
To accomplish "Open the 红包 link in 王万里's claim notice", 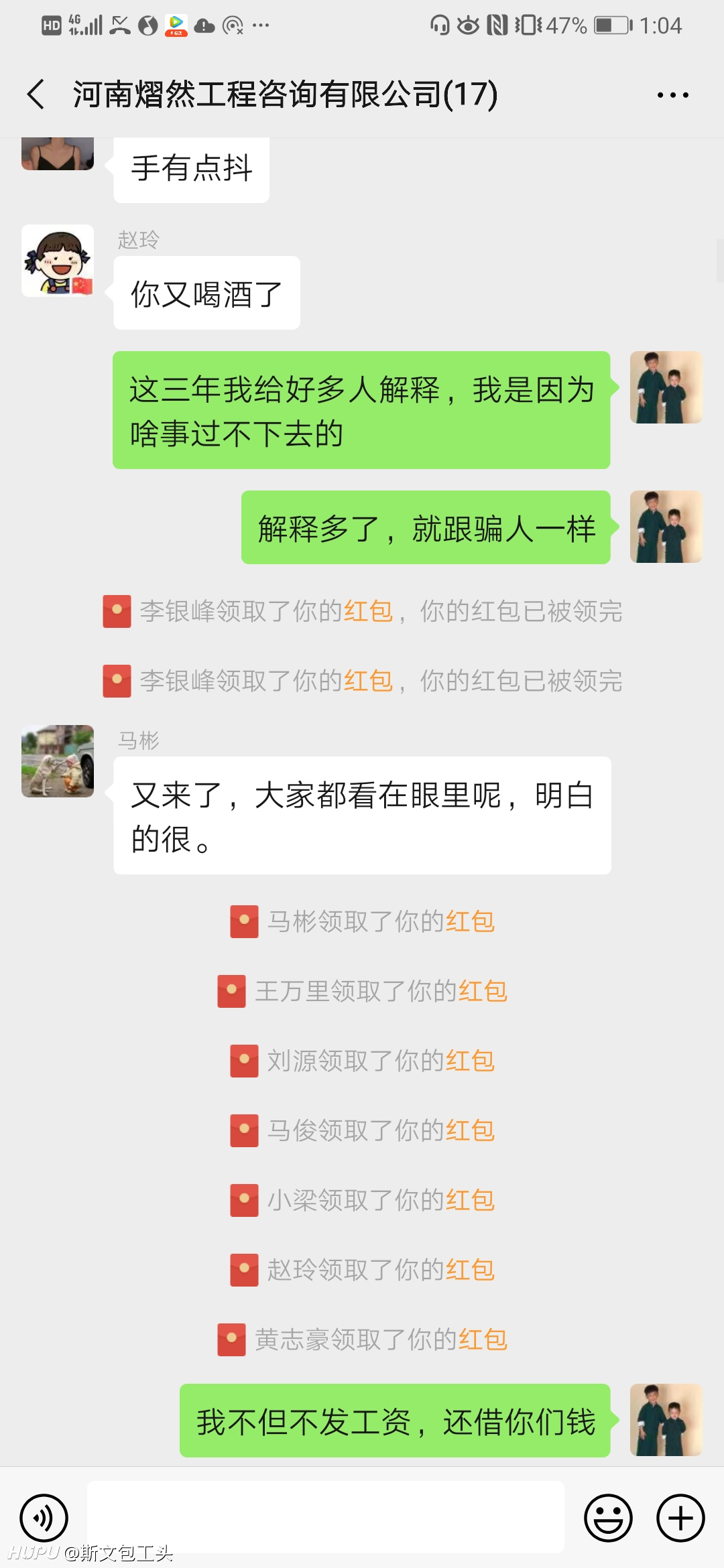I will pyautogui.click(x=483, y=991).
